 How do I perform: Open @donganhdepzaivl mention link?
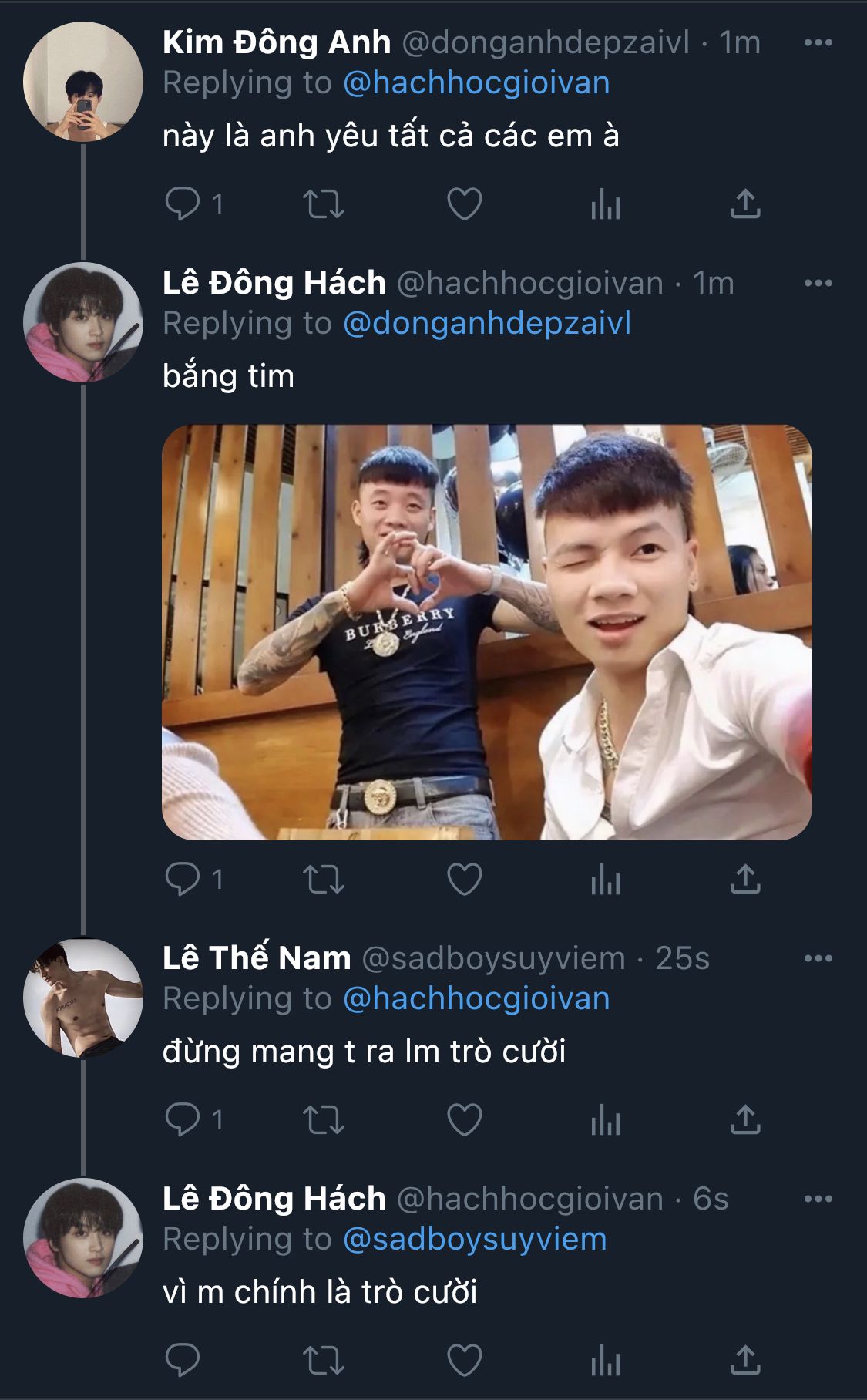486,323
